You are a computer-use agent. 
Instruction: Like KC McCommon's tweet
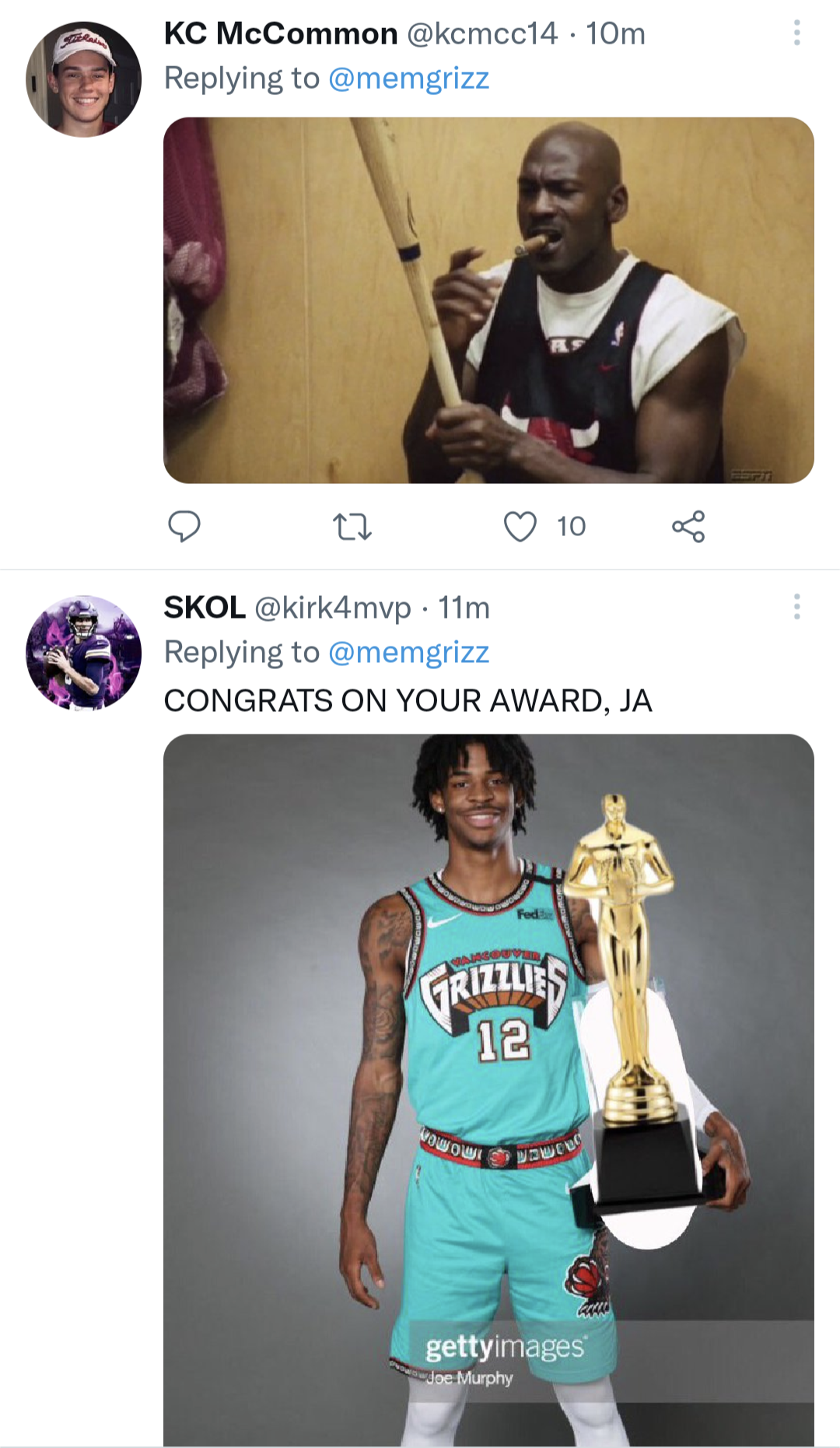click(520, 527)
